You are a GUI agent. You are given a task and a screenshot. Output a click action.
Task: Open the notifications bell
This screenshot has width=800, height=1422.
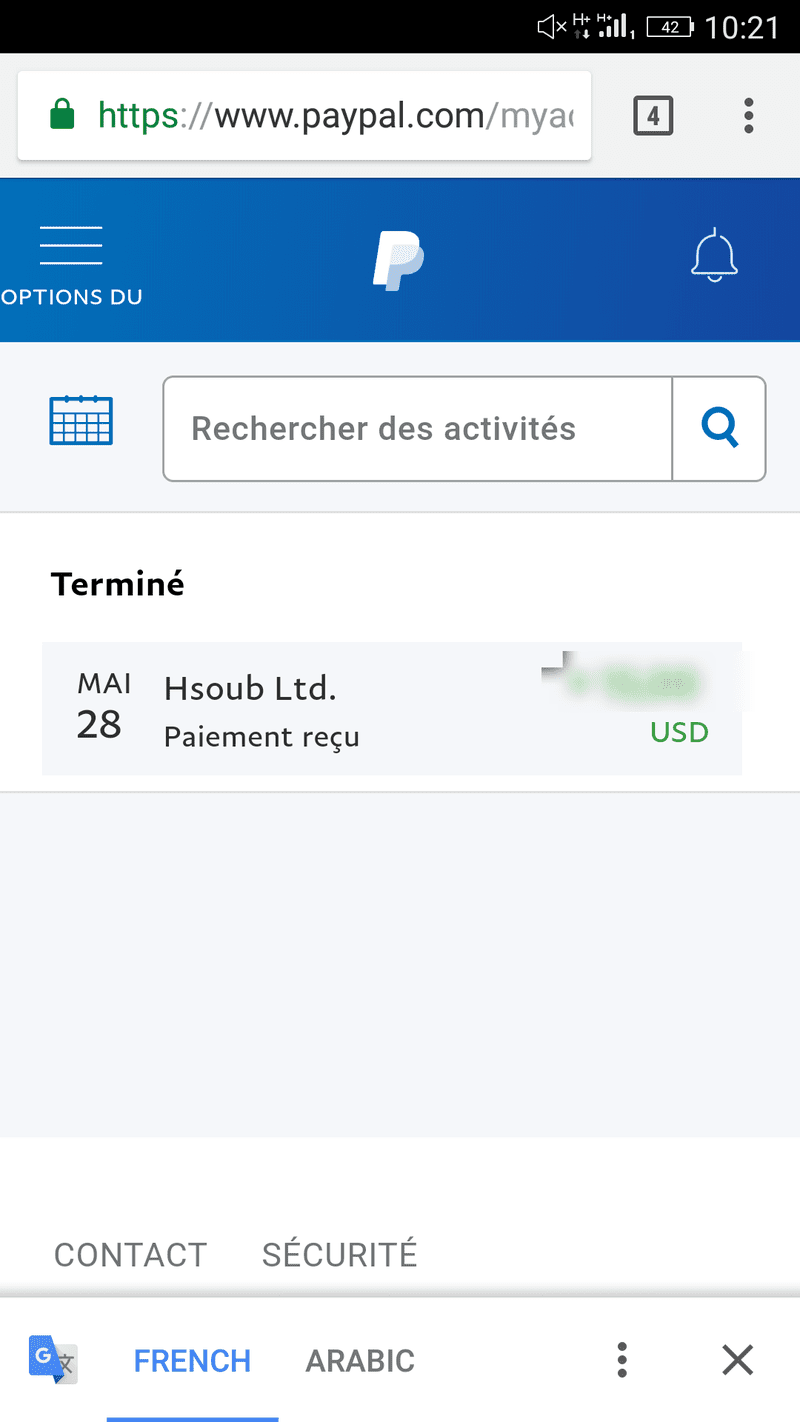[x=714, y=256]
